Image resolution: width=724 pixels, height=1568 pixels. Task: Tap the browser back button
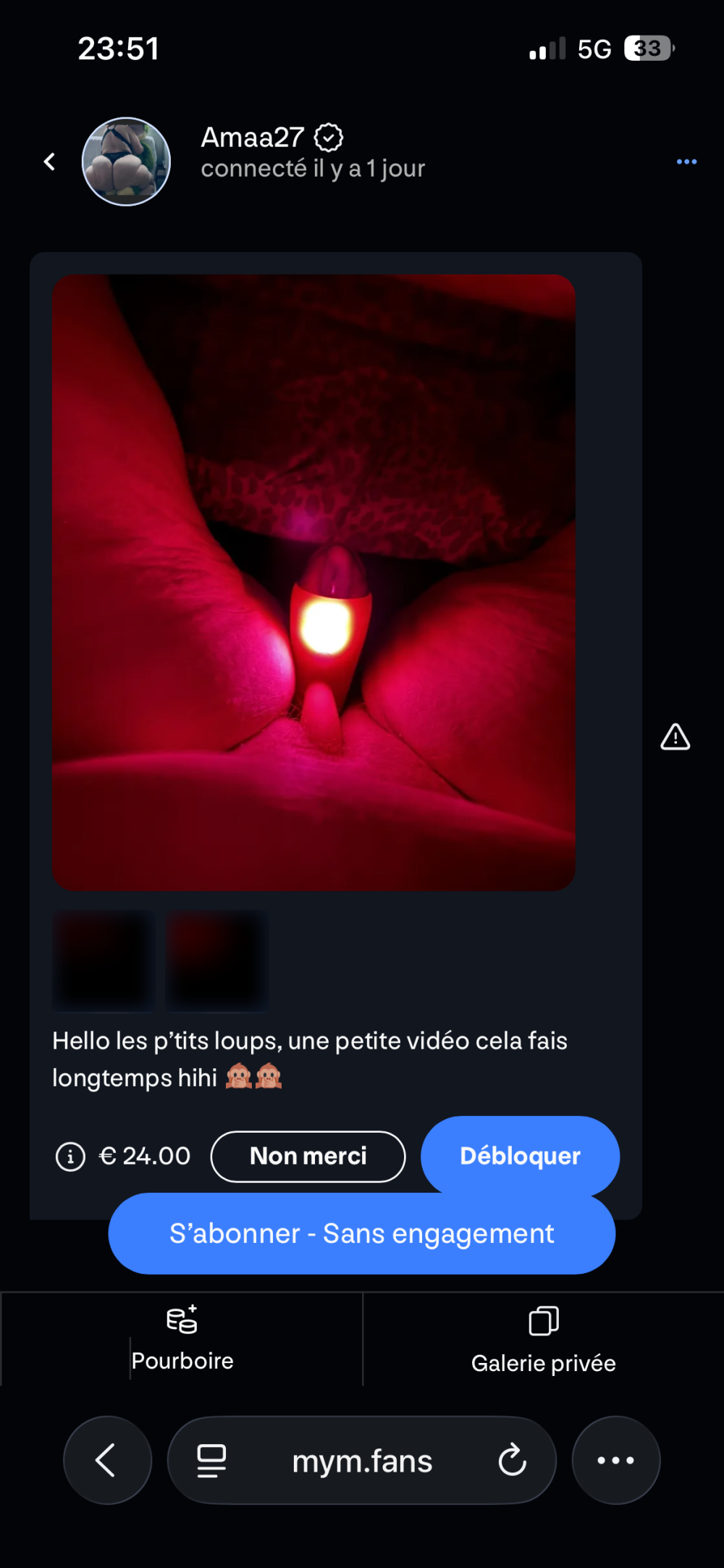[107, 1460]
